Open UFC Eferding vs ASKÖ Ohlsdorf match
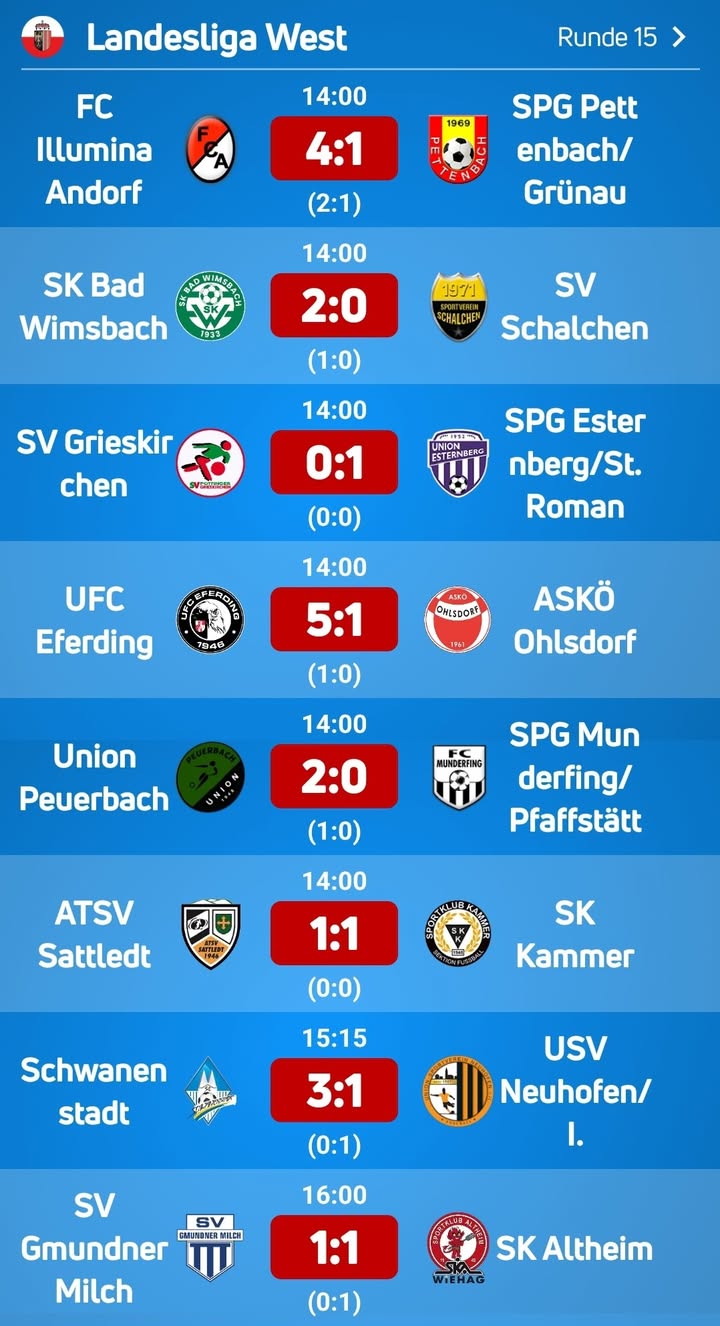The image size is (720, 1326). point(334,620)
